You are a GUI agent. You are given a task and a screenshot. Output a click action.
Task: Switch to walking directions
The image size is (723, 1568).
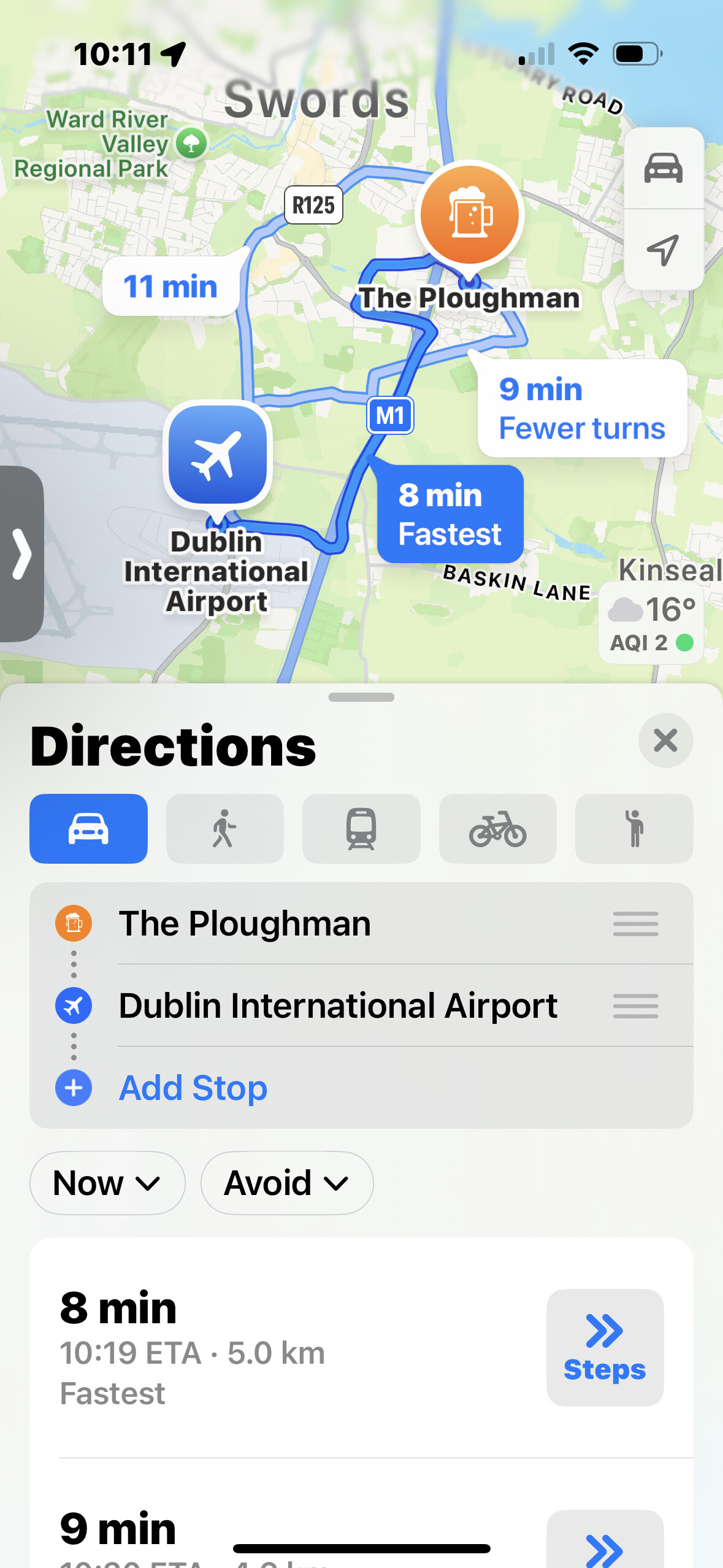point(225,829)
